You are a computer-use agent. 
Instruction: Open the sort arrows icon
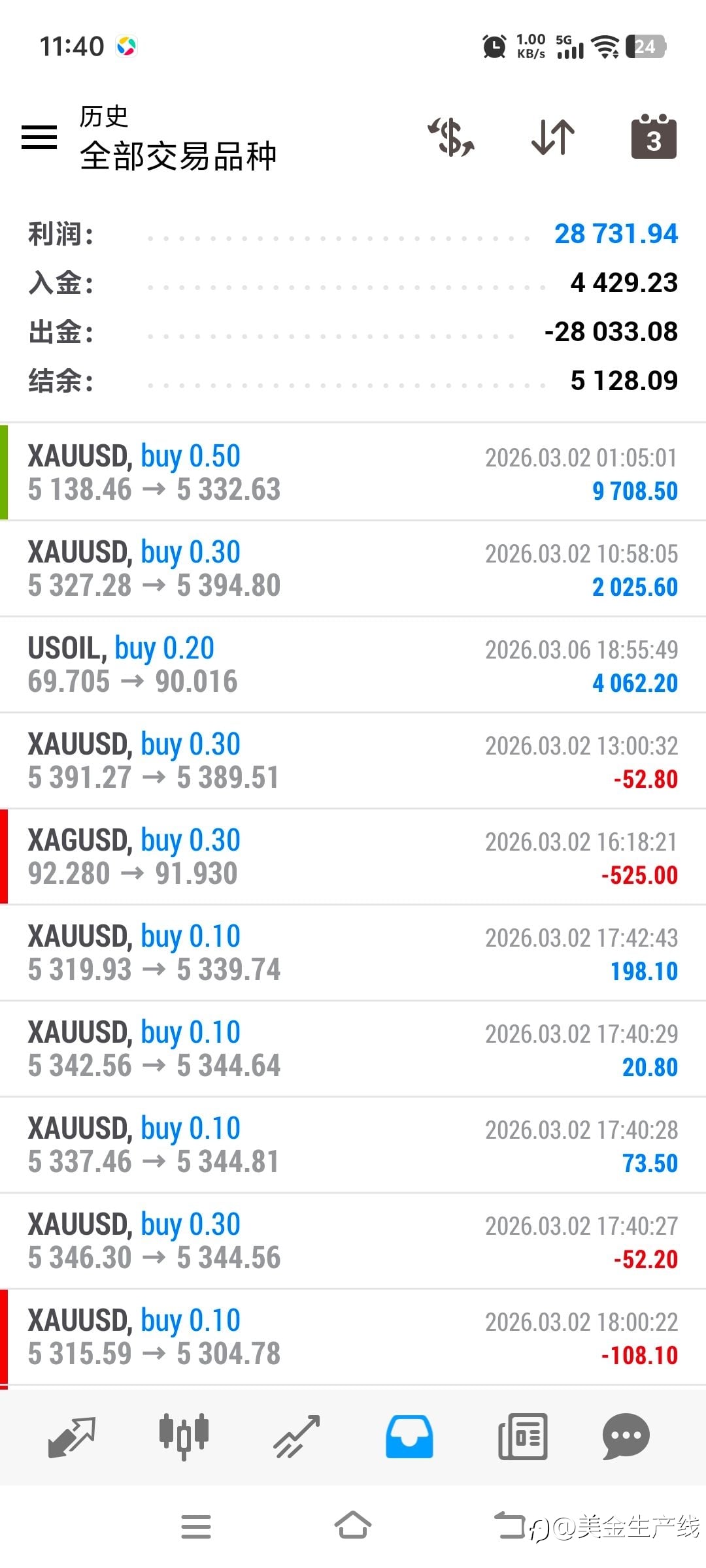point(553,137)
